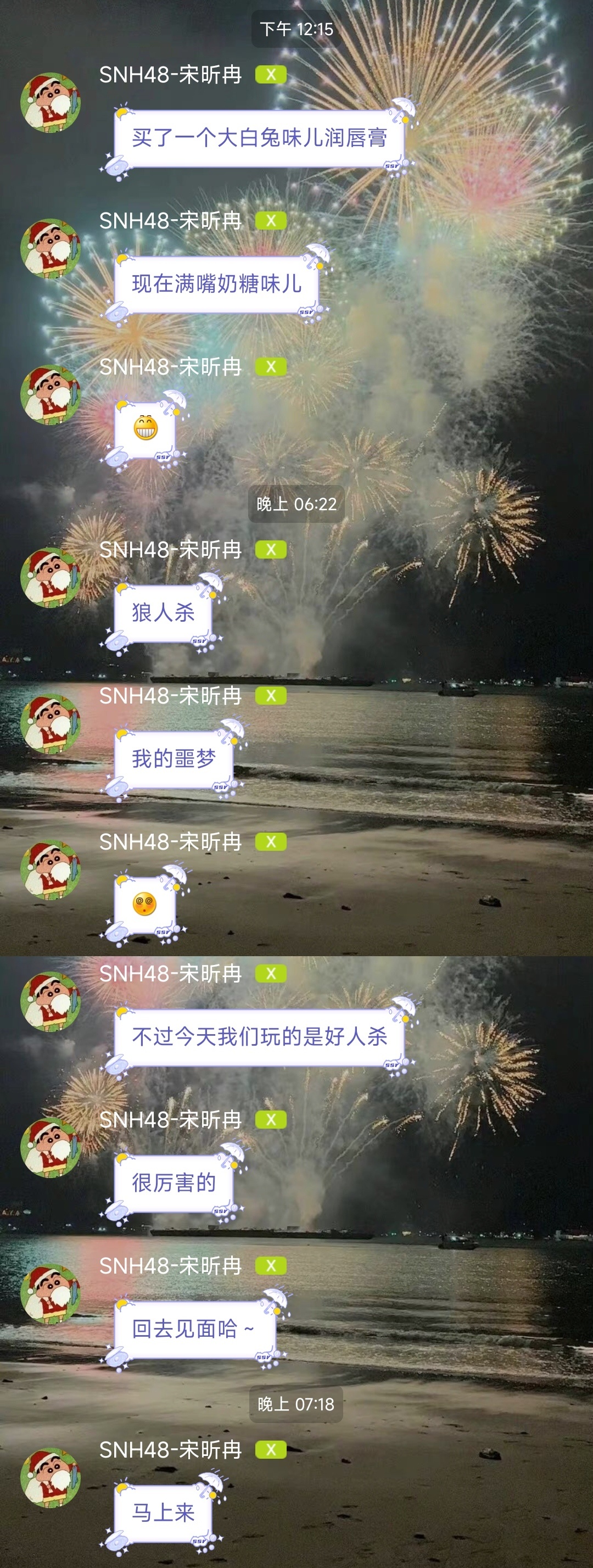Open sender avatar next to the 马上来 message
The width and height of the screenshot is (593, 1568).
tap(51, 1477)
